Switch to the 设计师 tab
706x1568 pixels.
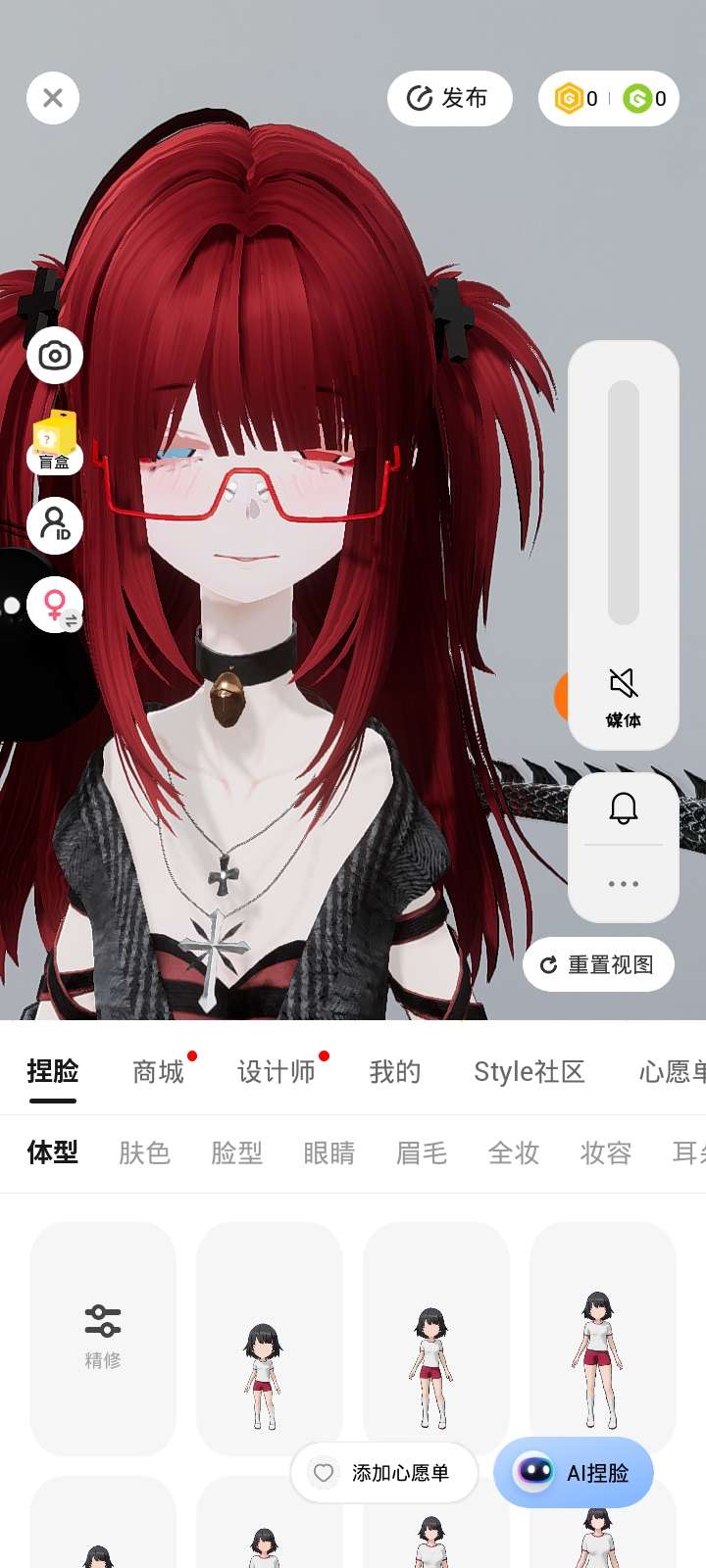[277, 1072]
